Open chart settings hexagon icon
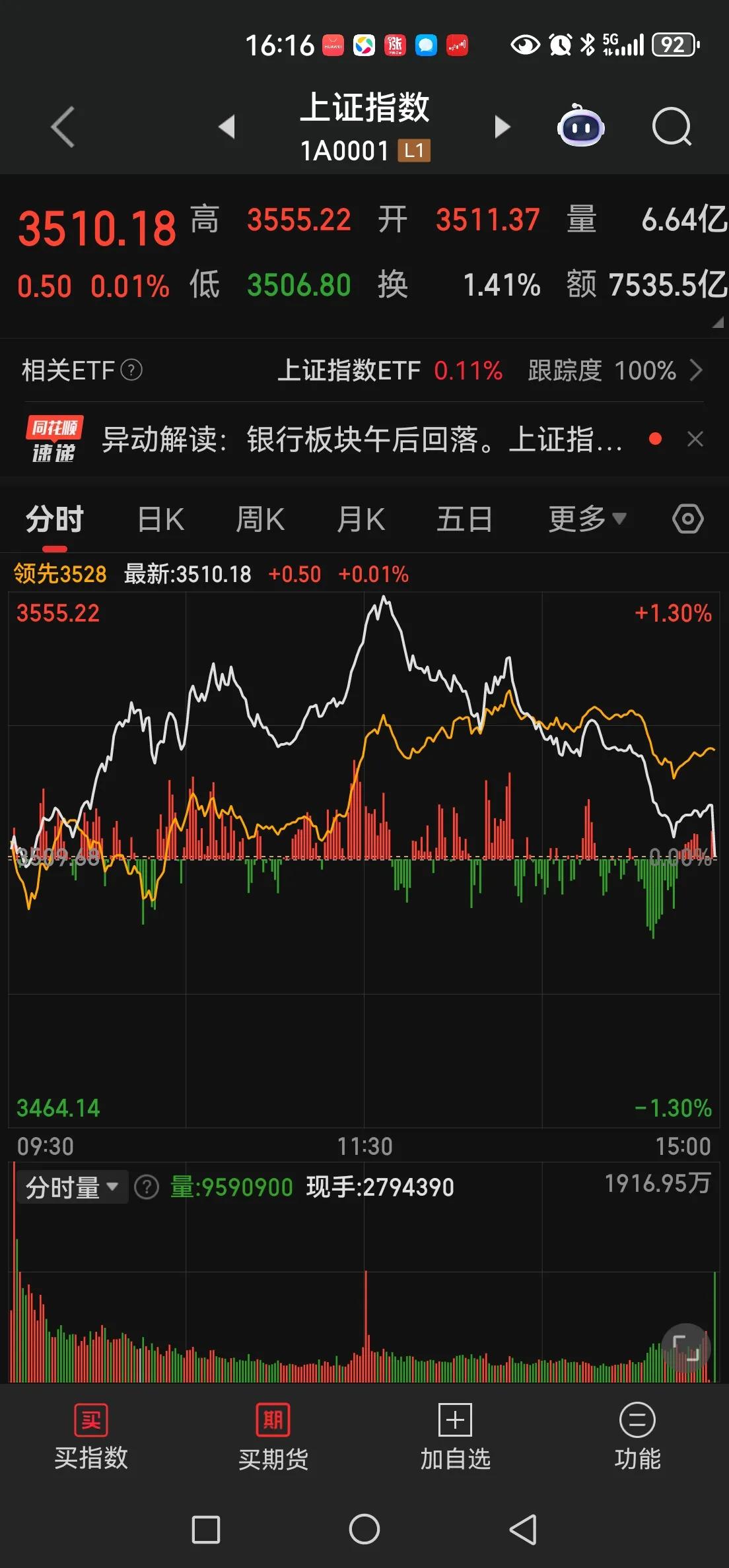This screenshot has width=729, height=1568. [687, 519]
